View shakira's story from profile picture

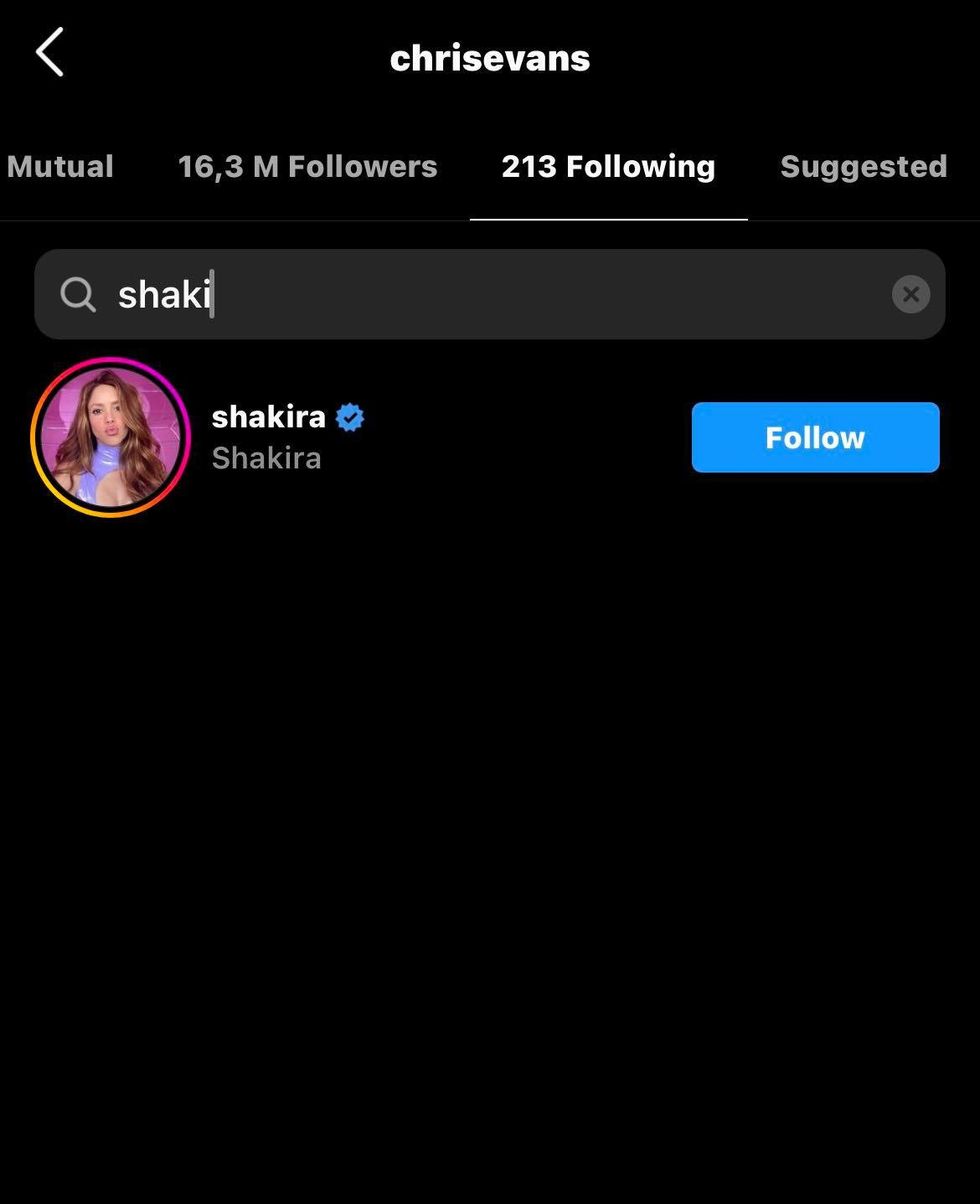[110, 437]
